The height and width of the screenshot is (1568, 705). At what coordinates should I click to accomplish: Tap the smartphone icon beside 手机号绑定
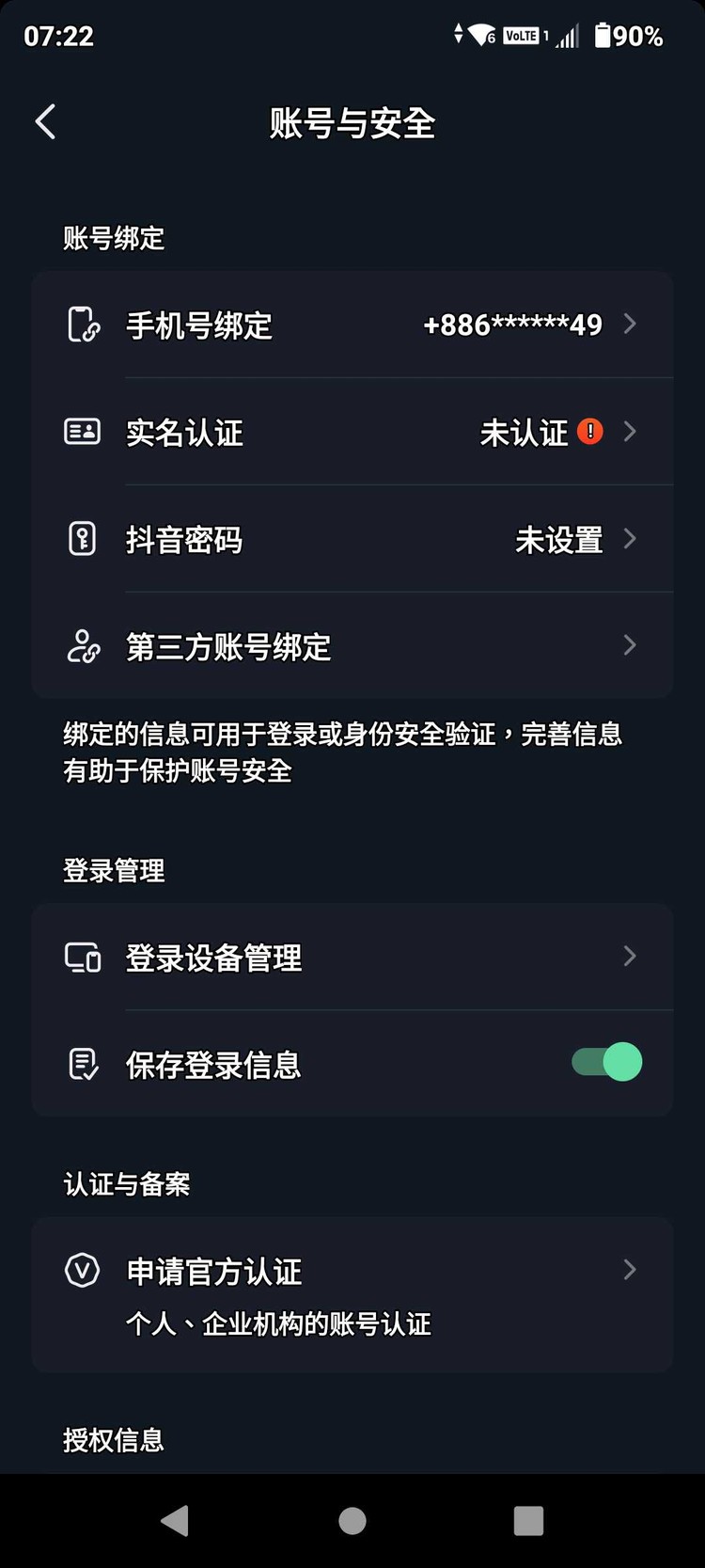click(x=82, y=325)
